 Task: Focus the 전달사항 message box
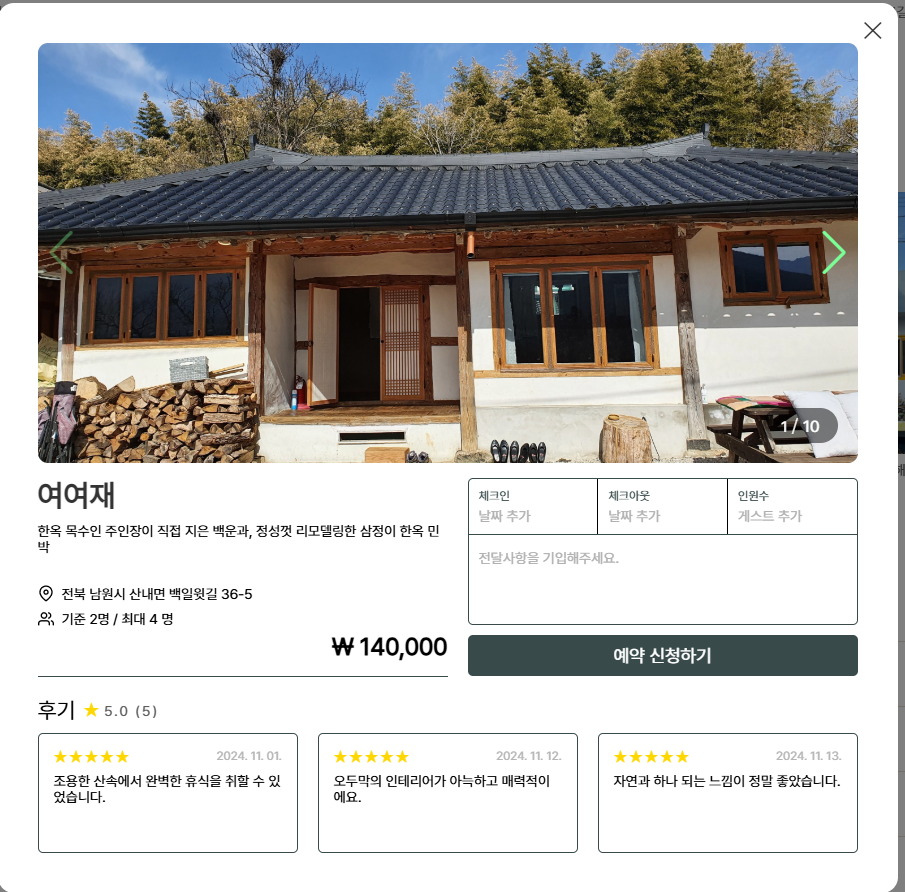662,580
